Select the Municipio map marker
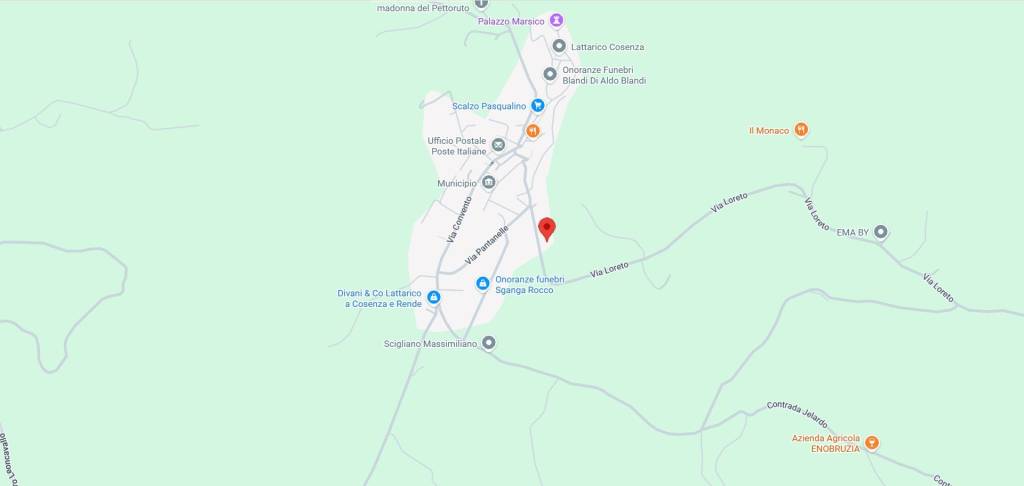The image size is (1024, 486). coord(488,182)
